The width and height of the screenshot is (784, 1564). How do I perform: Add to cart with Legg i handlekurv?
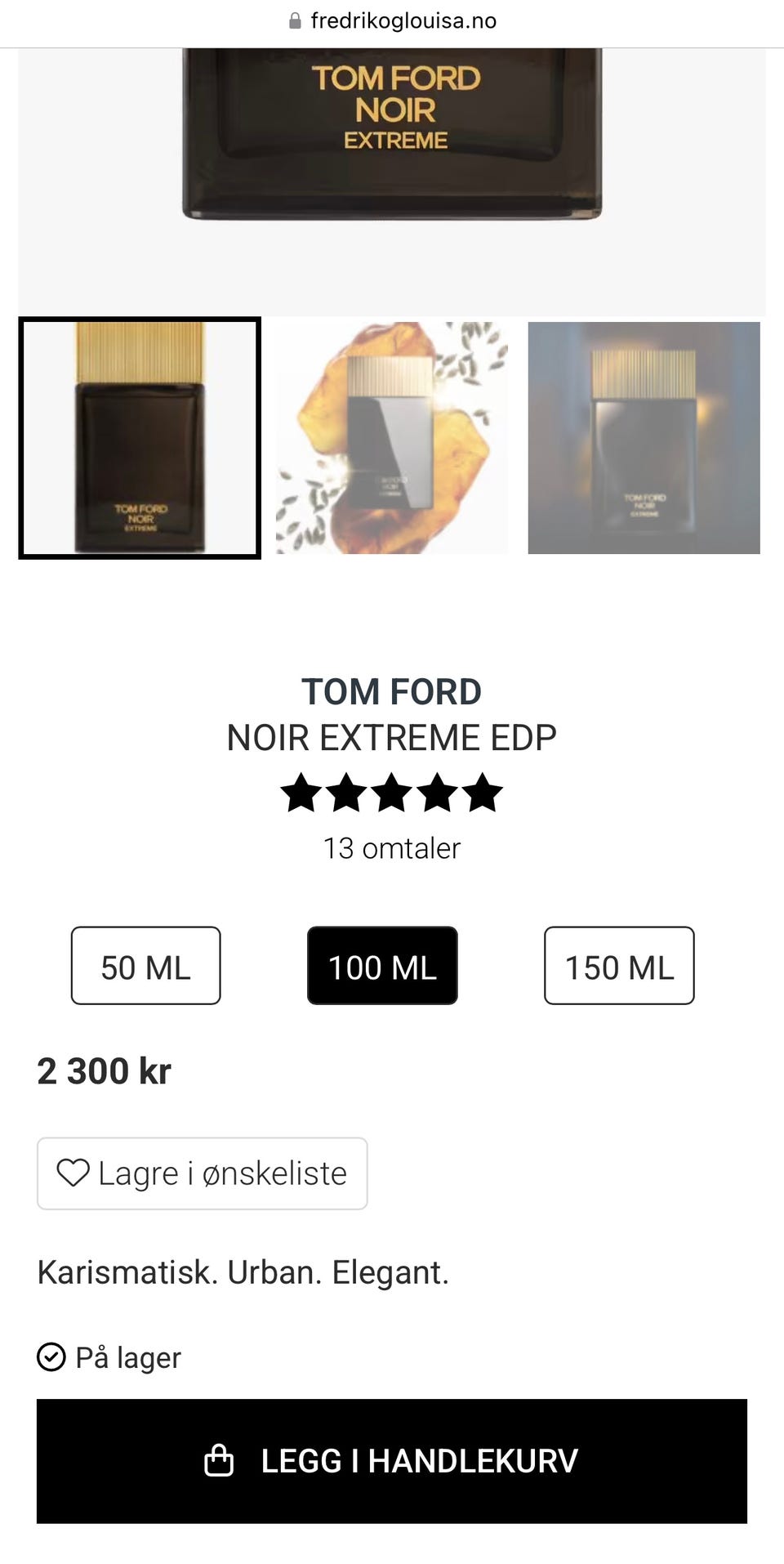point(392,1461)
